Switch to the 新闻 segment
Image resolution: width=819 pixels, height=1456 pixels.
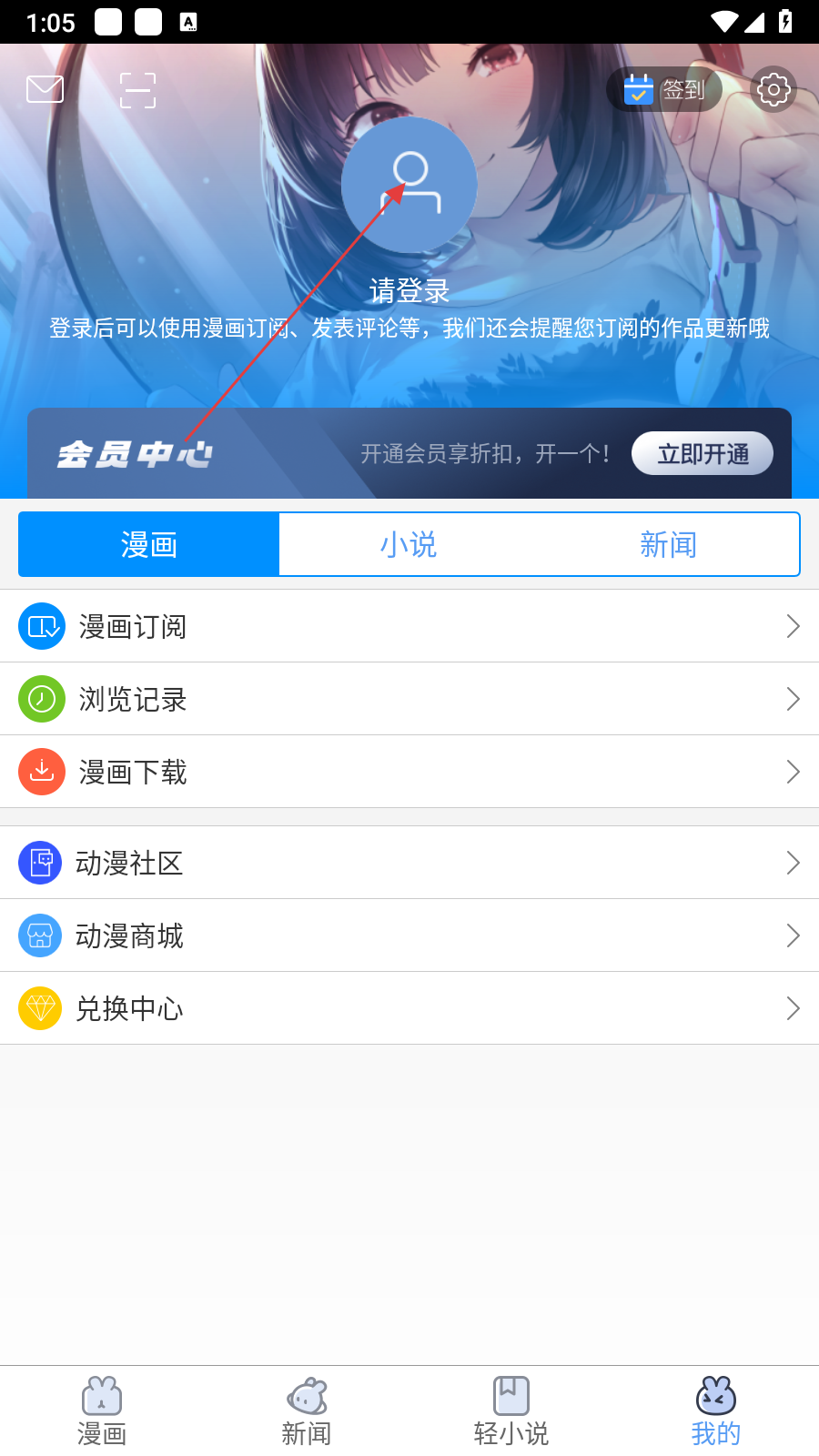point(668,544)
